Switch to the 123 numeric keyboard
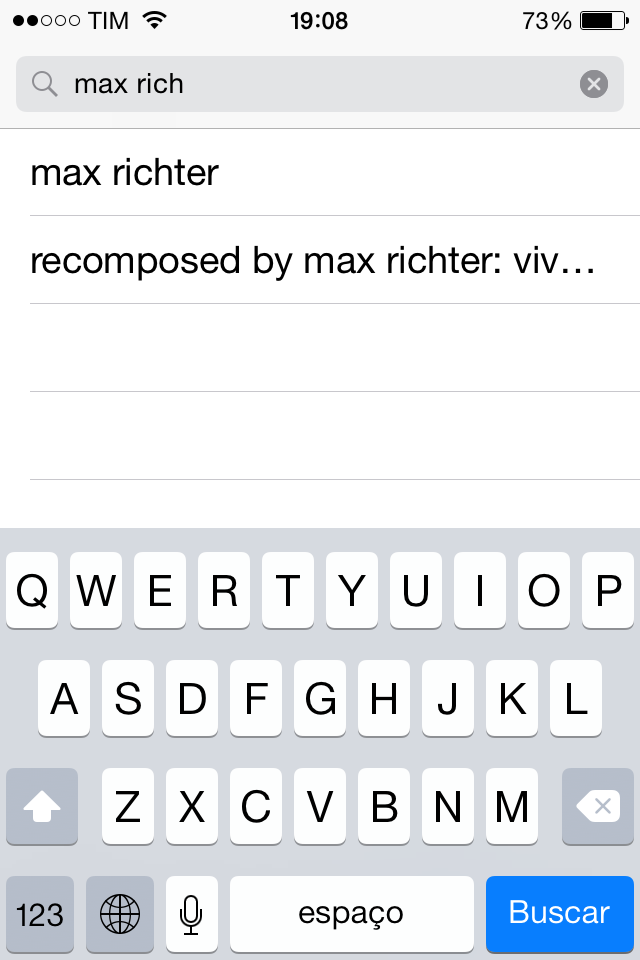The width and height of the screenshot is (640, 960). 40,913
